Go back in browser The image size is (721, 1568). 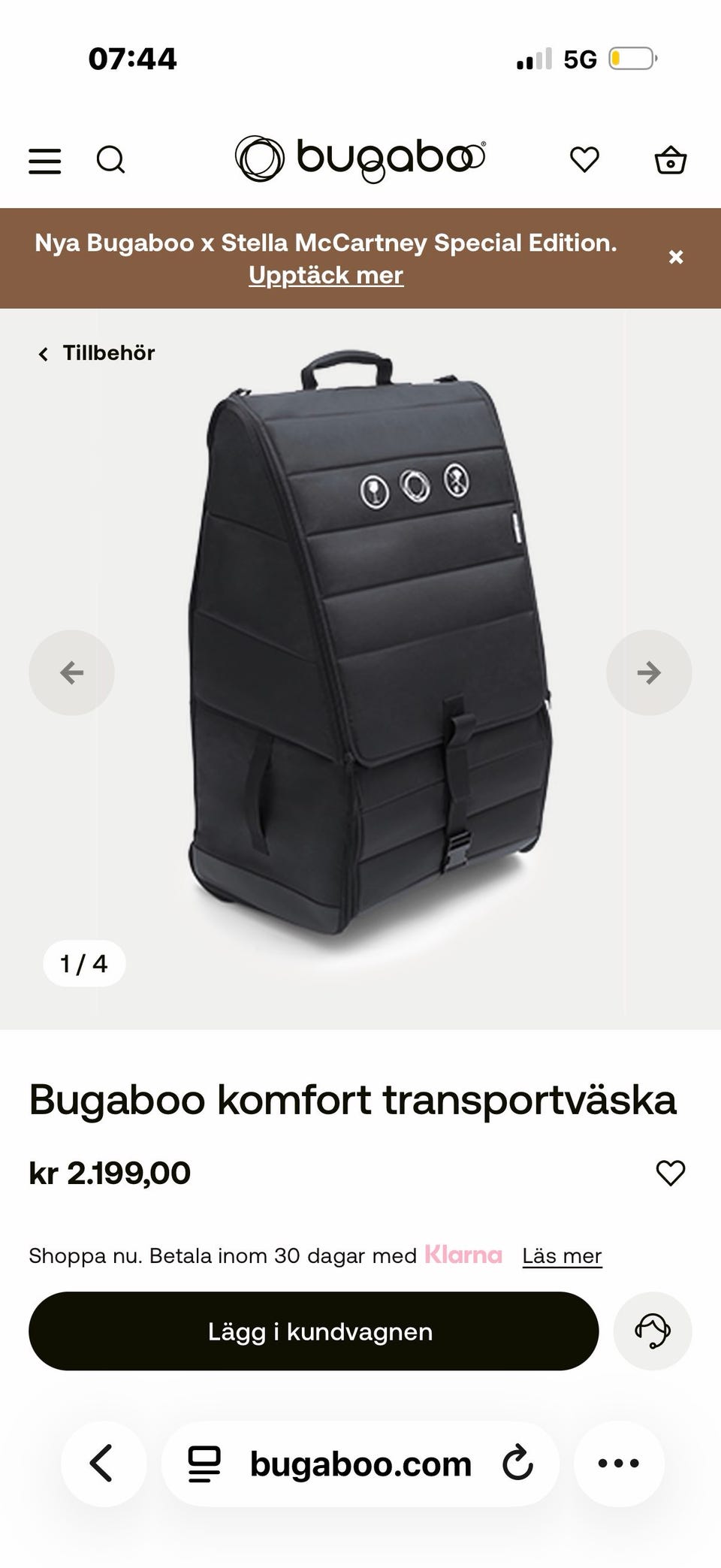click(103, 1464)
